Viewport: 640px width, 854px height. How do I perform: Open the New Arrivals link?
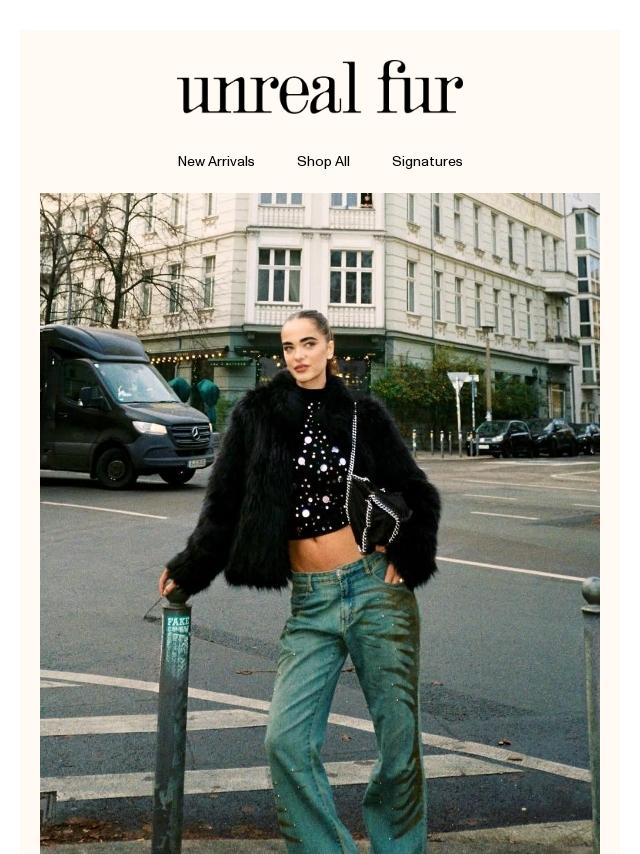(216, 161)
